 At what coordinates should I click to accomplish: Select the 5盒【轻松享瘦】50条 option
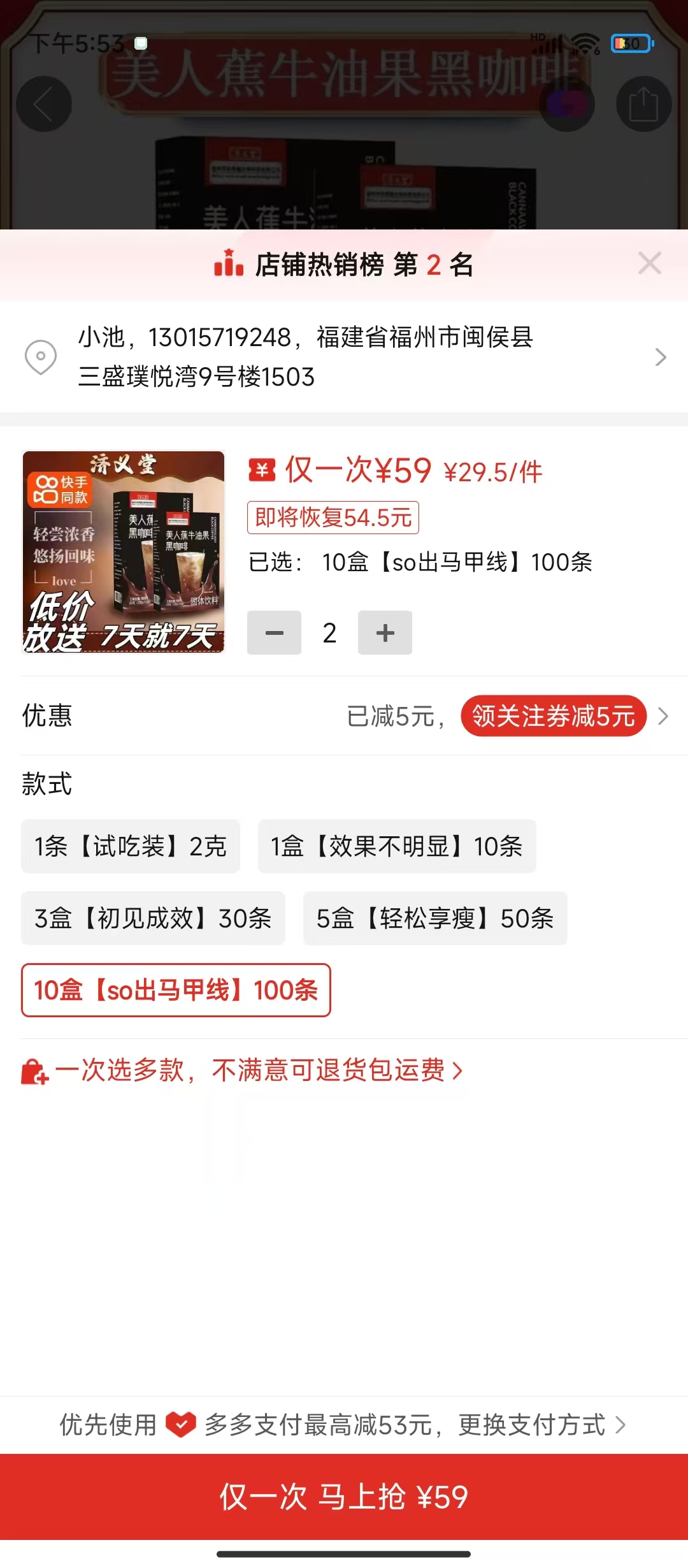click(x=435, y=918)
